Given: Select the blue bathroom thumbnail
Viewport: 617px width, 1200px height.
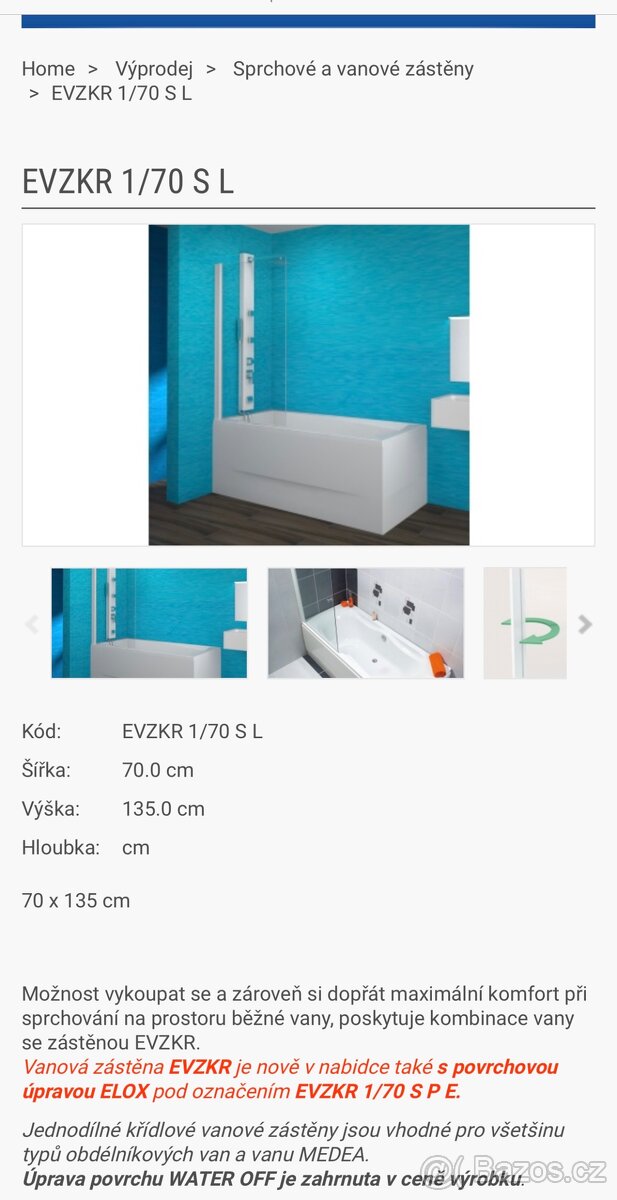Looking at the screenshot, I should pyautogui.click(x=149, y=623).
